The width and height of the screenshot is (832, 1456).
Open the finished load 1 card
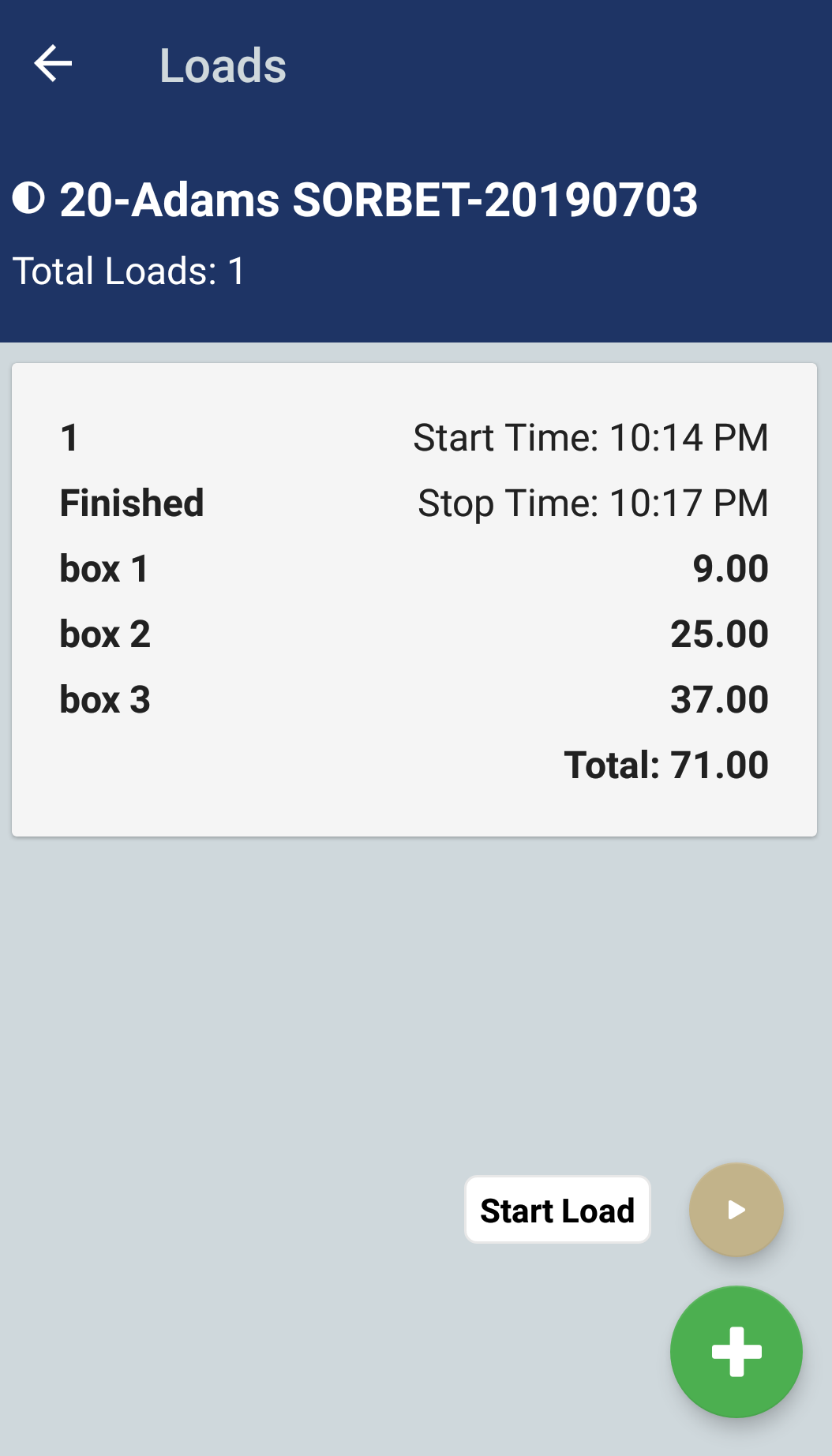[x=414, y=599]
